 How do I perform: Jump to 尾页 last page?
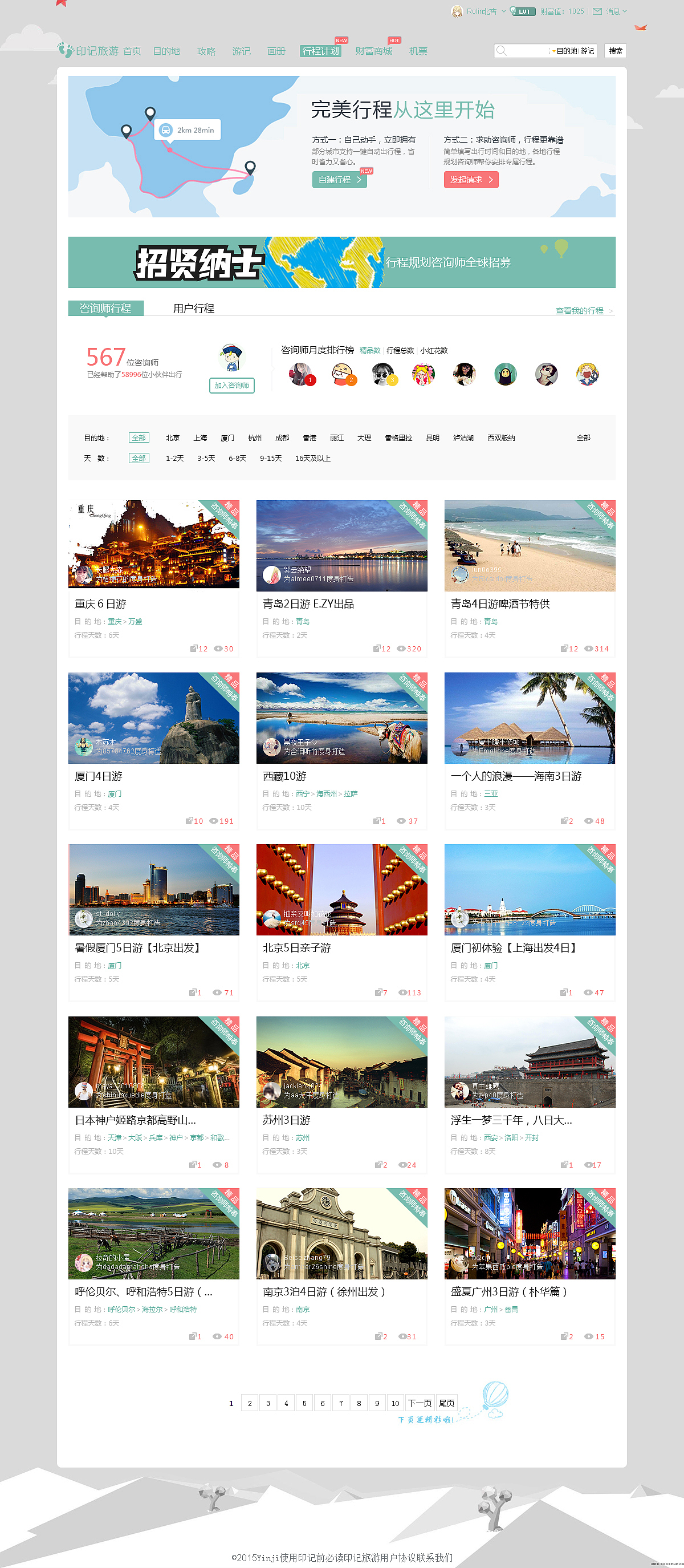(447, 1403)
